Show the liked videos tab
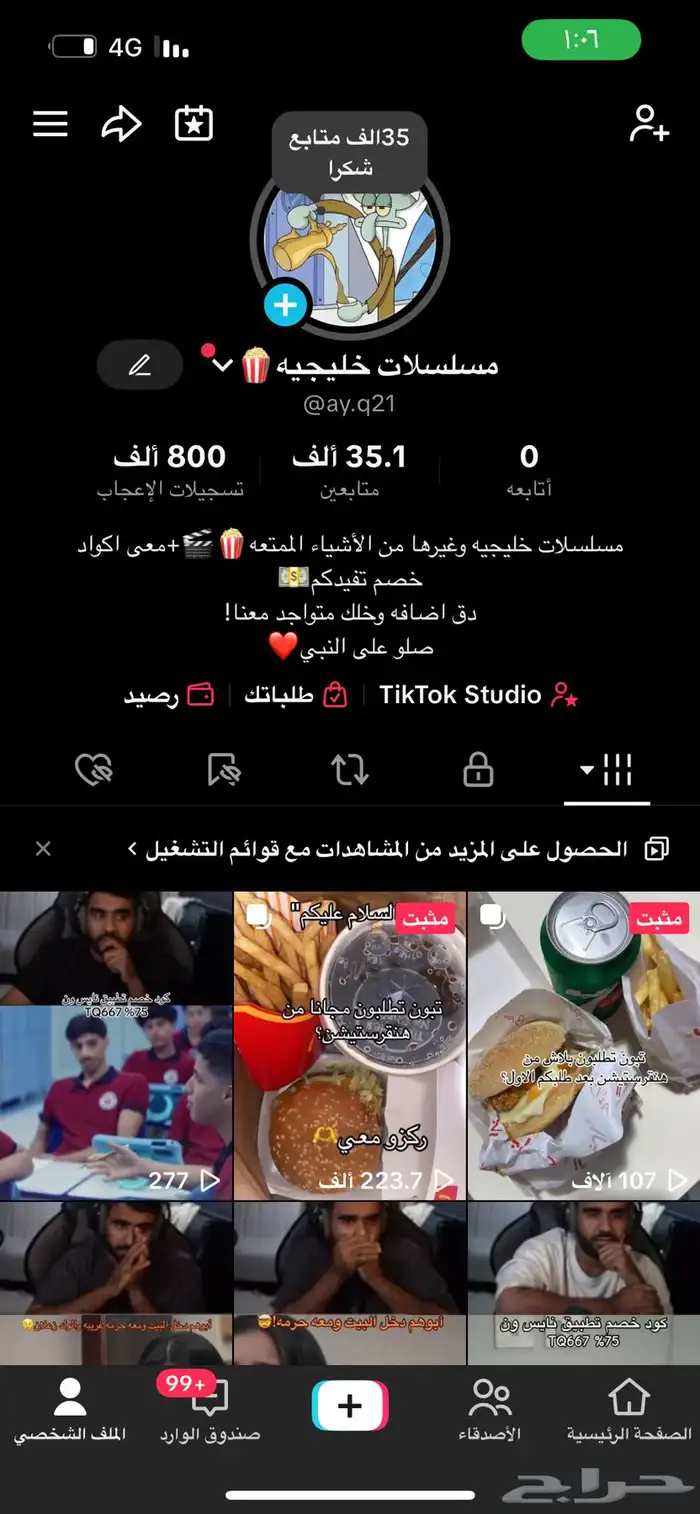This screenshot has width=700, height=1514. coord(94,770)
